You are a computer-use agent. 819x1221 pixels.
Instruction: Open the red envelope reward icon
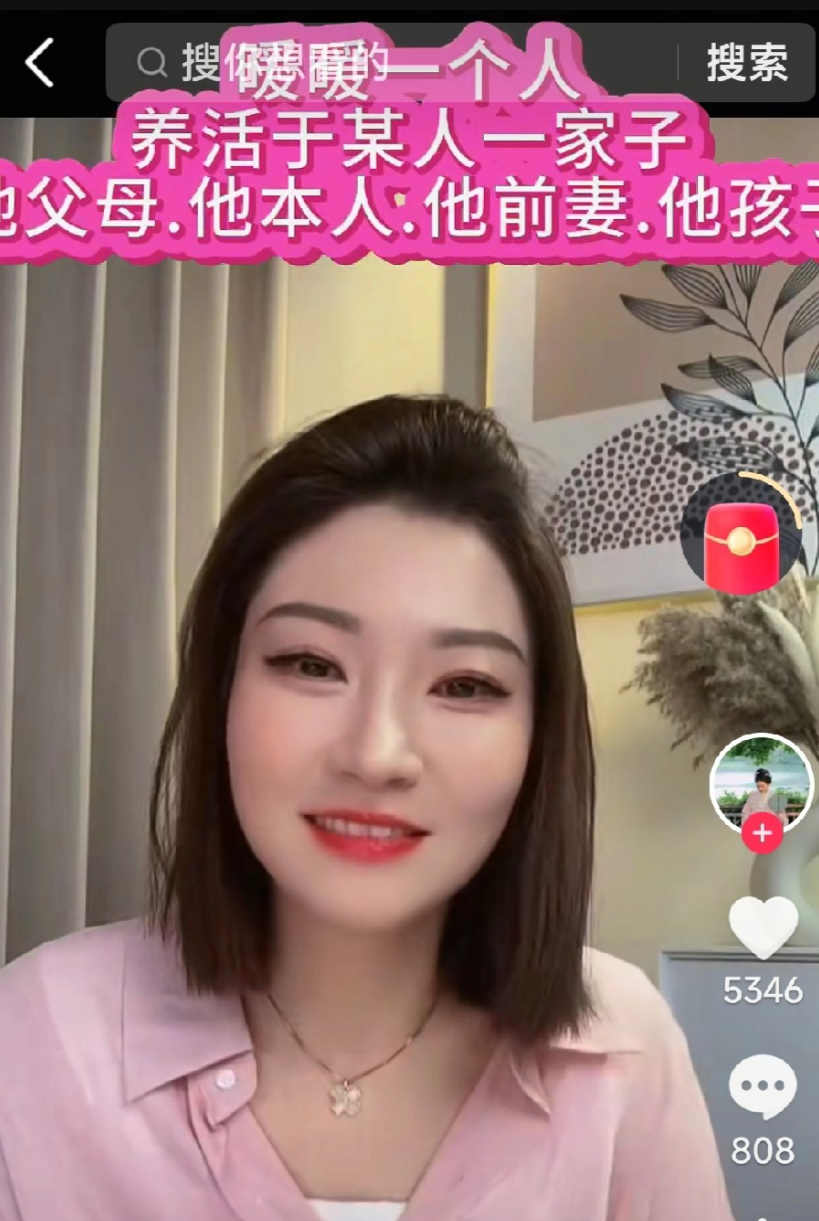click(x=741, y=536)
